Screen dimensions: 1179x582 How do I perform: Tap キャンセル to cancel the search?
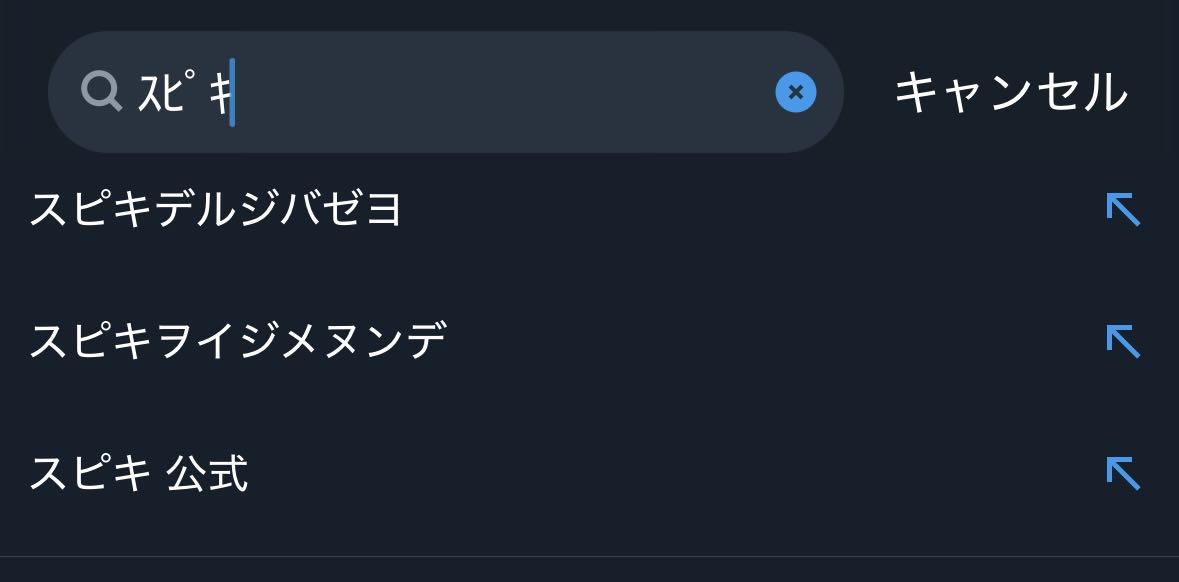coord(1011,92)
